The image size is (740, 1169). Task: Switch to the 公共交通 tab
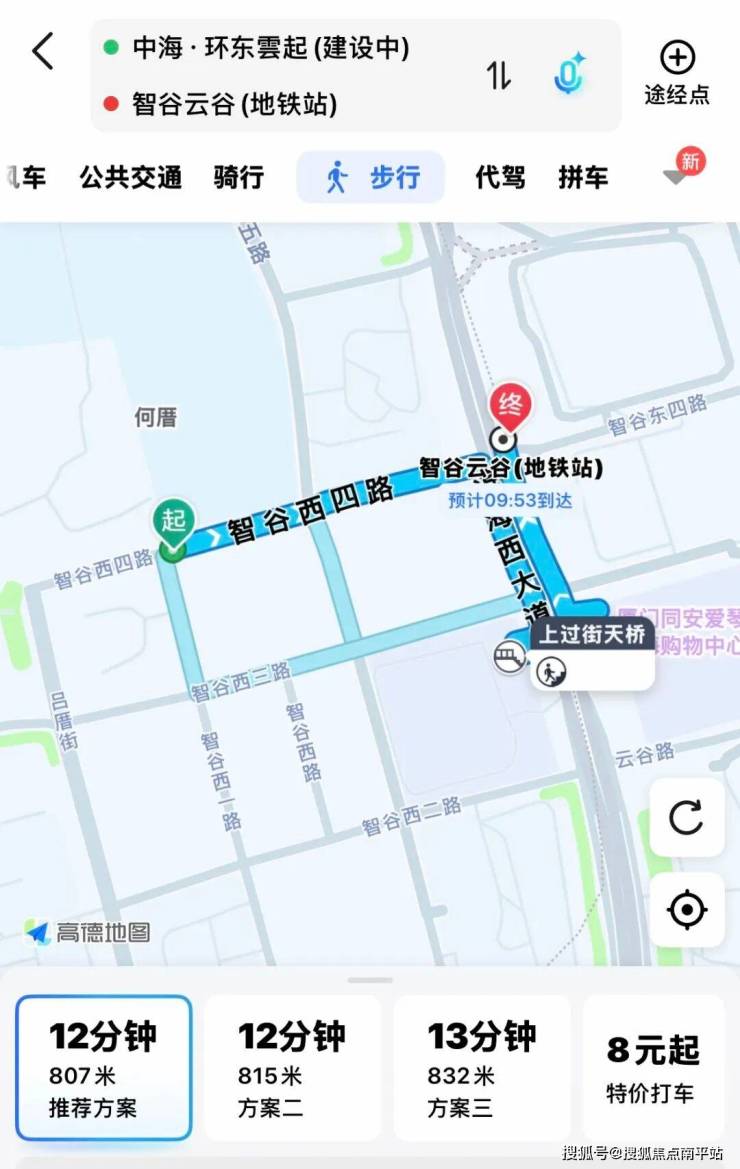pyautogui.click(x=131, y=178)
